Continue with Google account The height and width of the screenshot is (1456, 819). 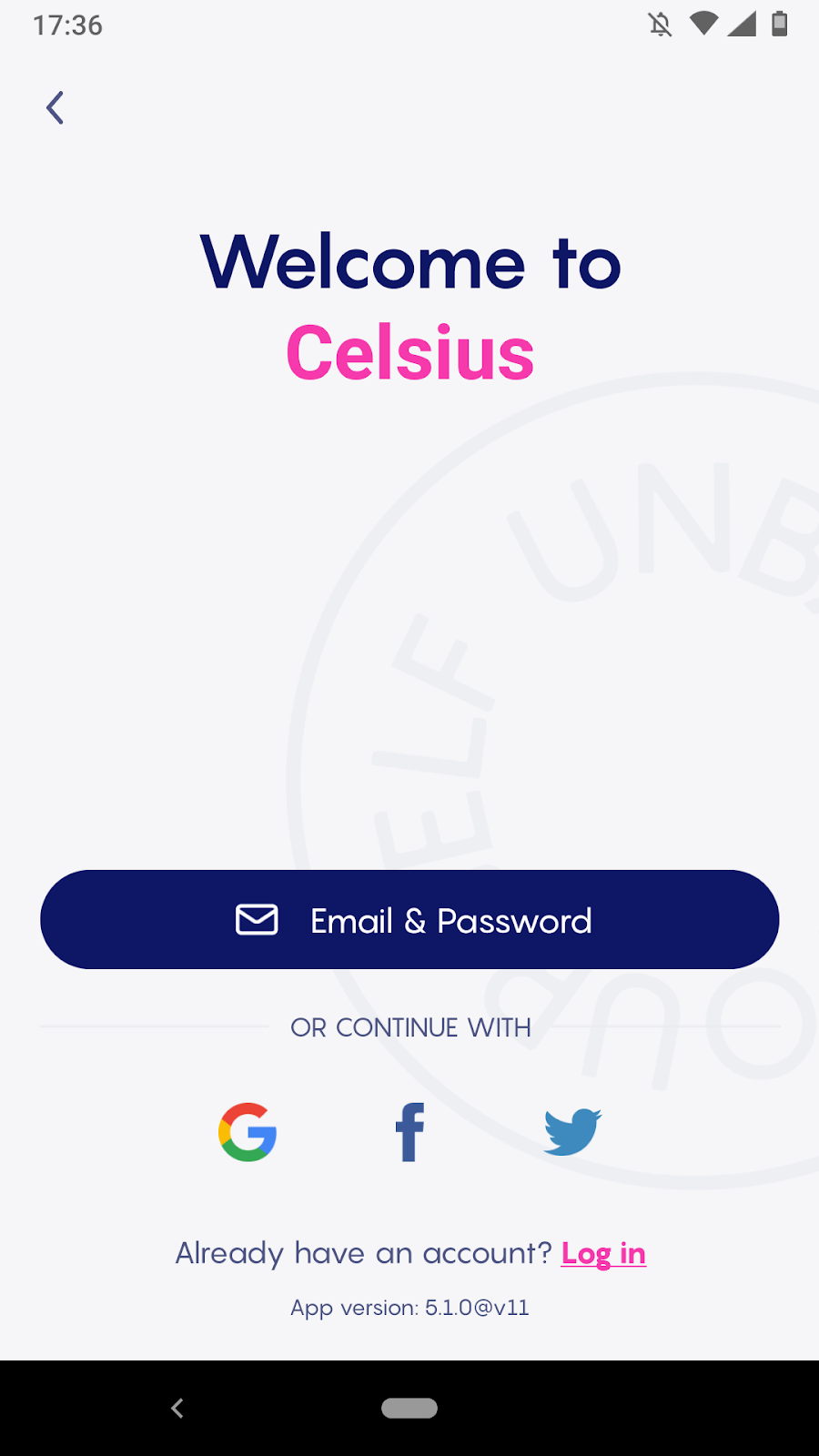(248, 1132)
